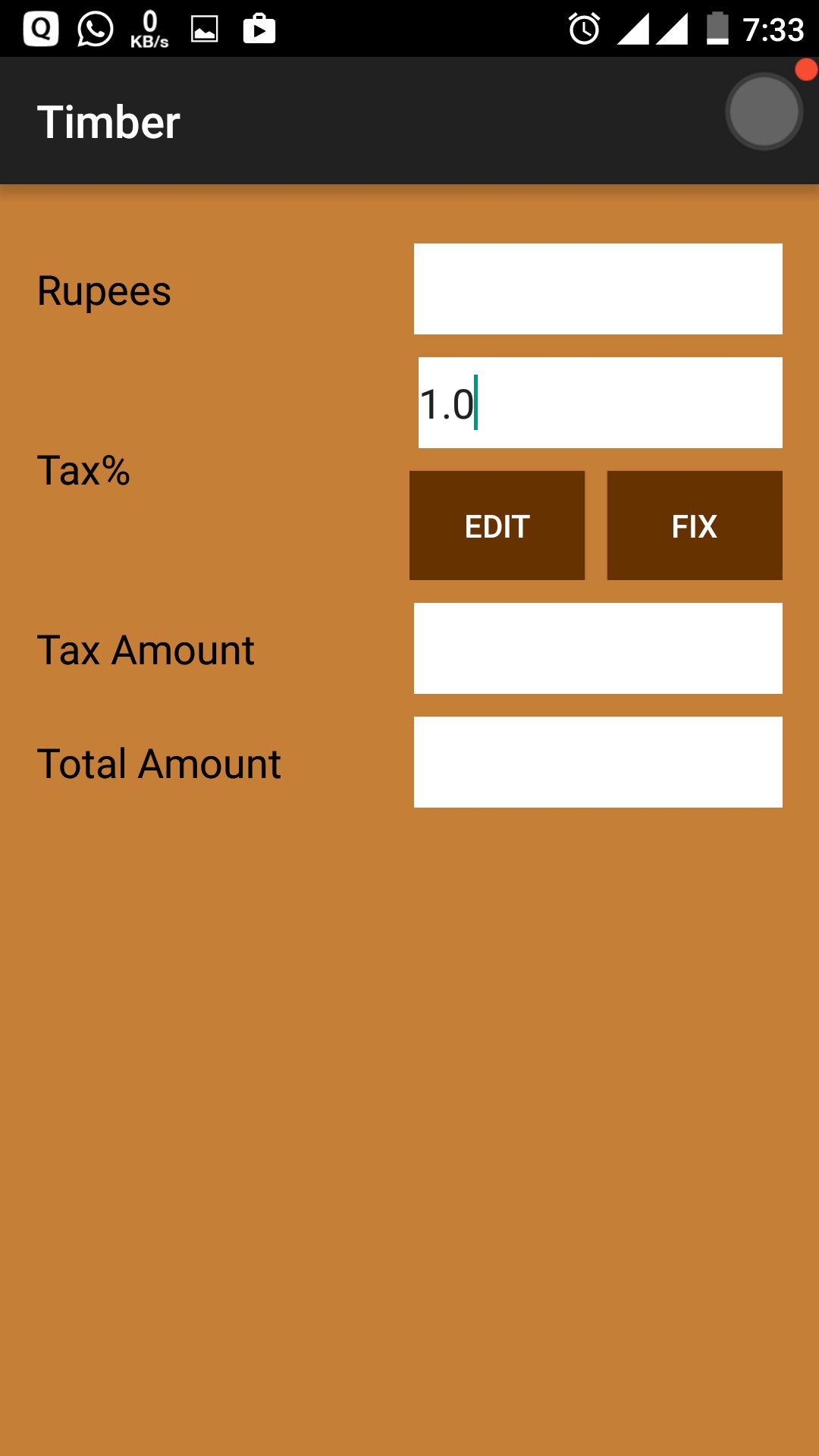Tap the Play Store icon in status bar
Image resolution: width=819 pixels, height=1456 pixels.
(x=259, y=28)
